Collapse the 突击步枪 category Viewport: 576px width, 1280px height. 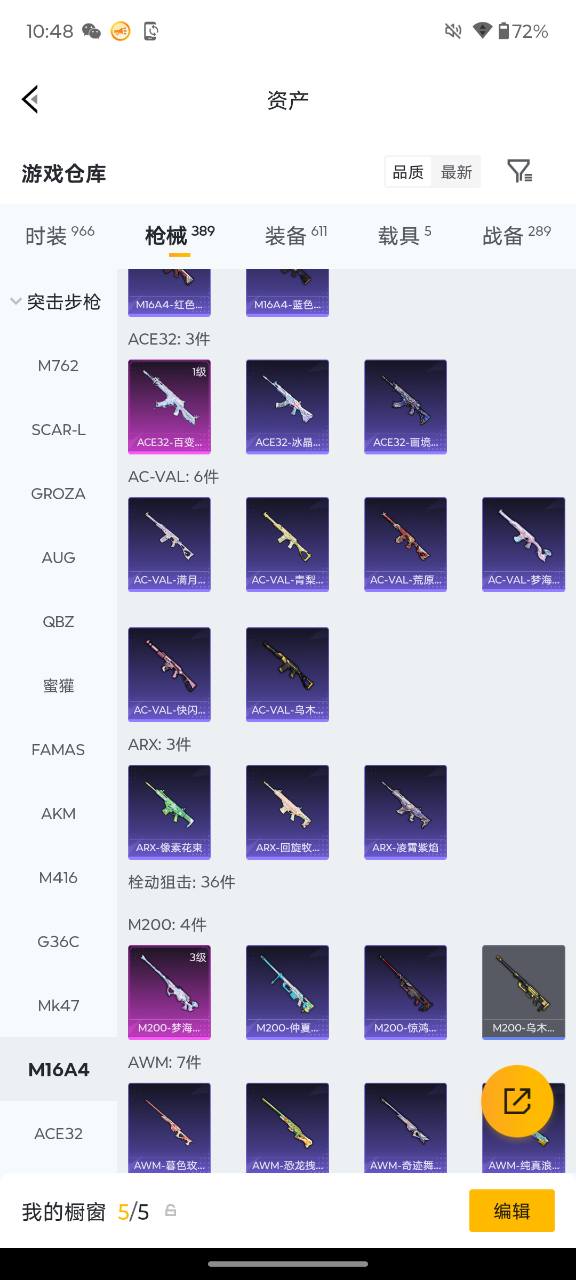click(x=57, y=302)
